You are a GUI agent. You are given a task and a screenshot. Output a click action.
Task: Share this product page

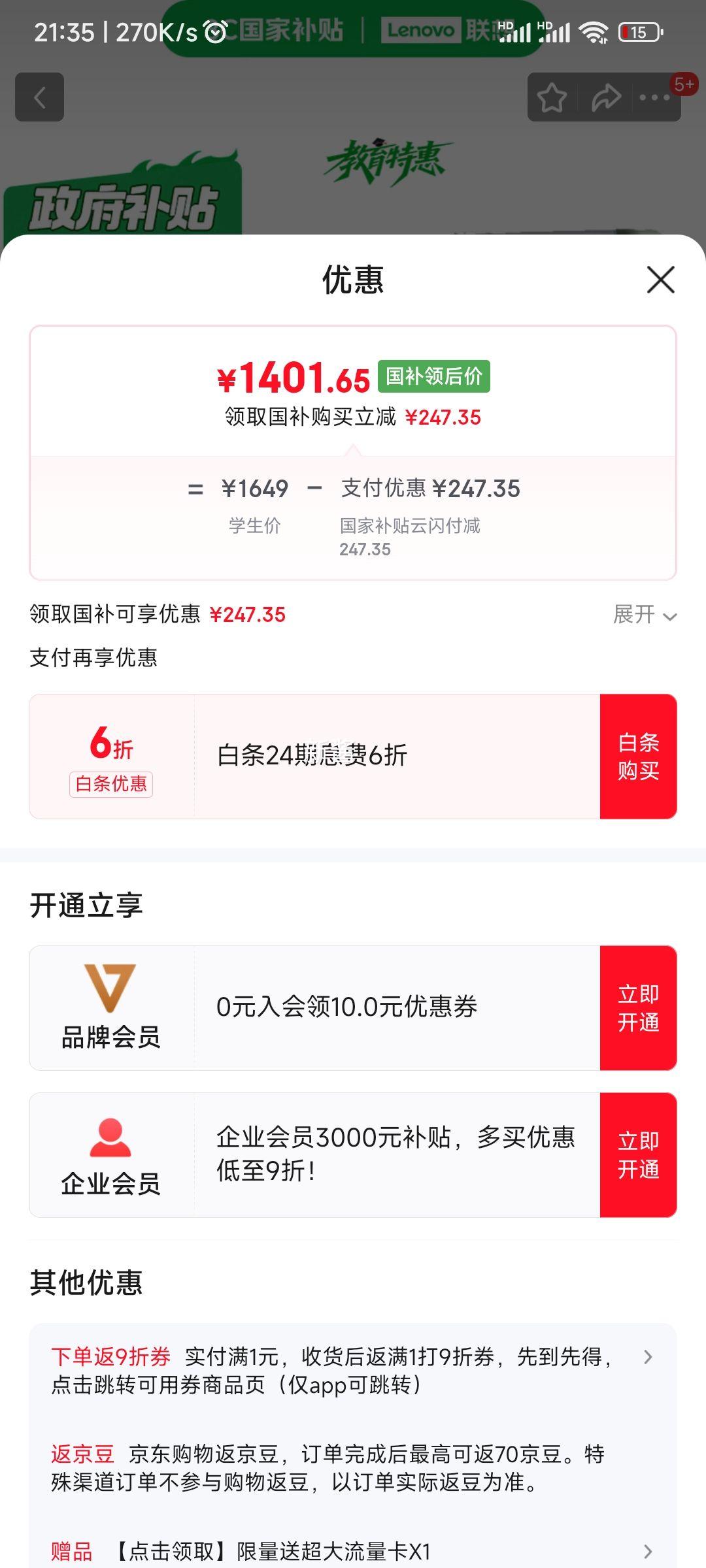[605, 98]
